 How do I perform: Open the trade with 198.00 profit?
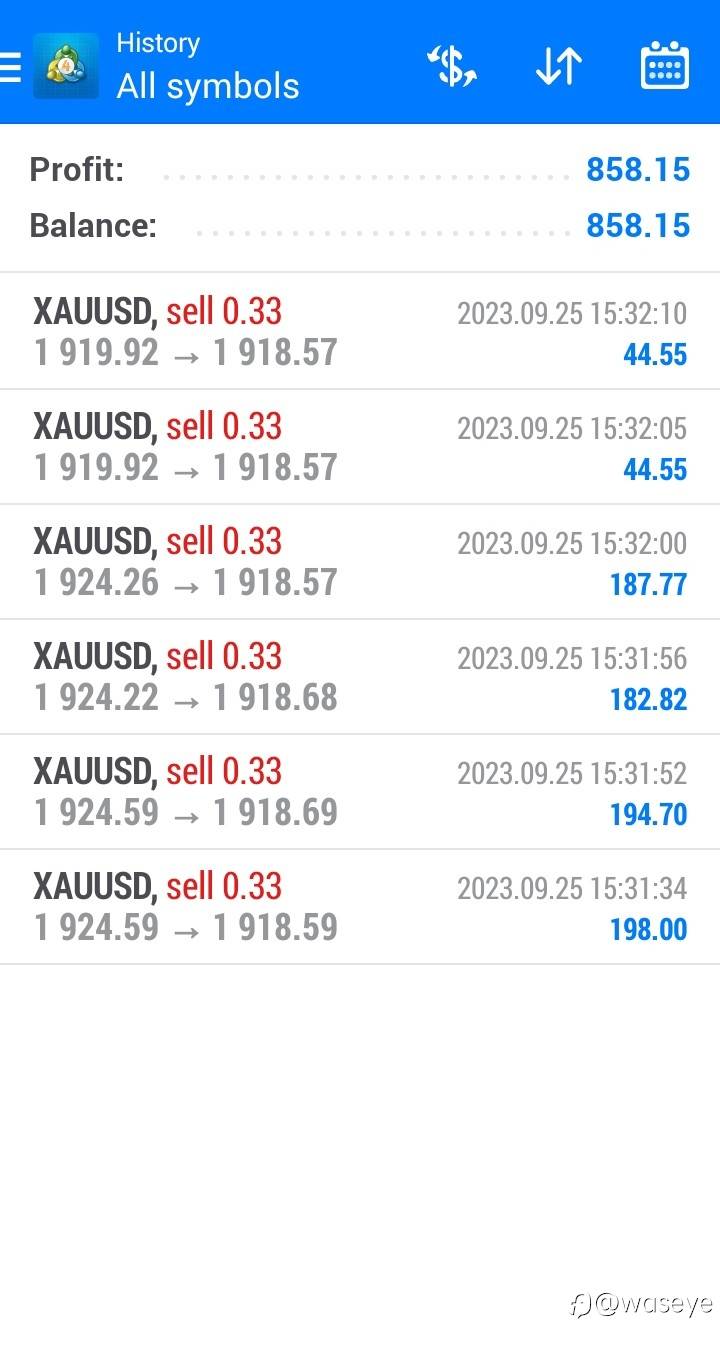coord(360,907)
